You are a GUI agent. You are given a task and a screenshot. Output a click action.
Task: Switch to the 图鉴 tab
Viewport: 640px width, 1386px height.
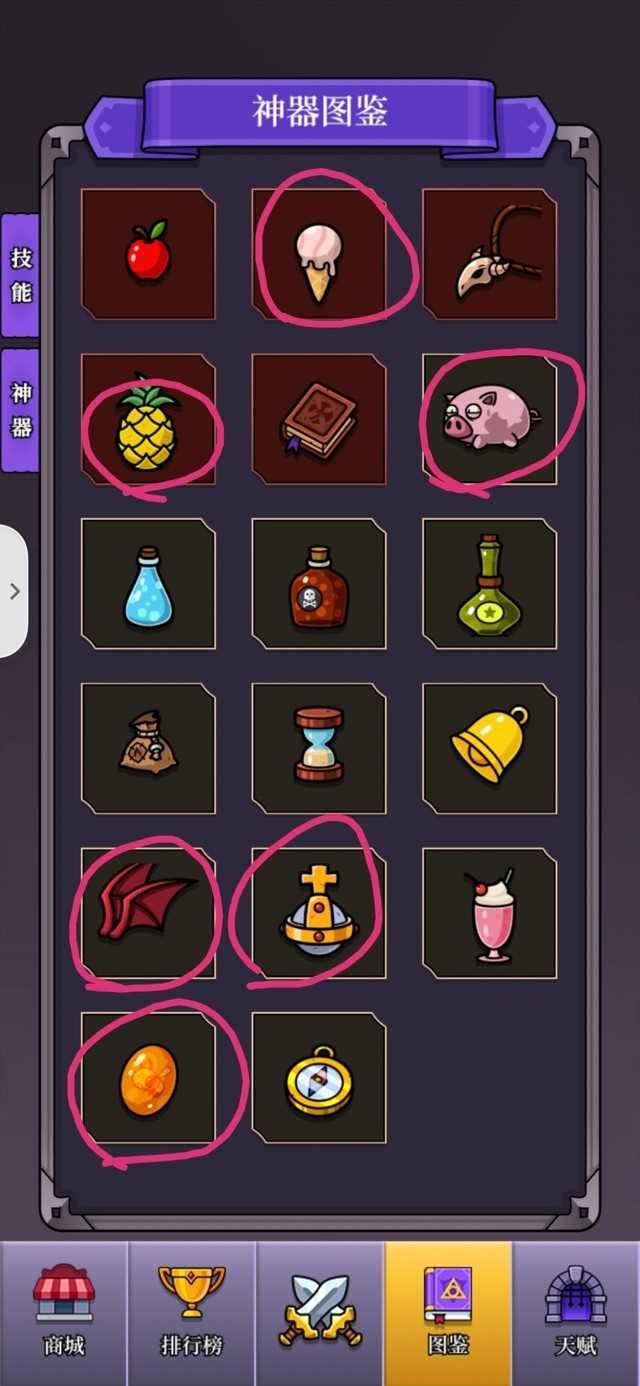click(x=448, y=1312)
